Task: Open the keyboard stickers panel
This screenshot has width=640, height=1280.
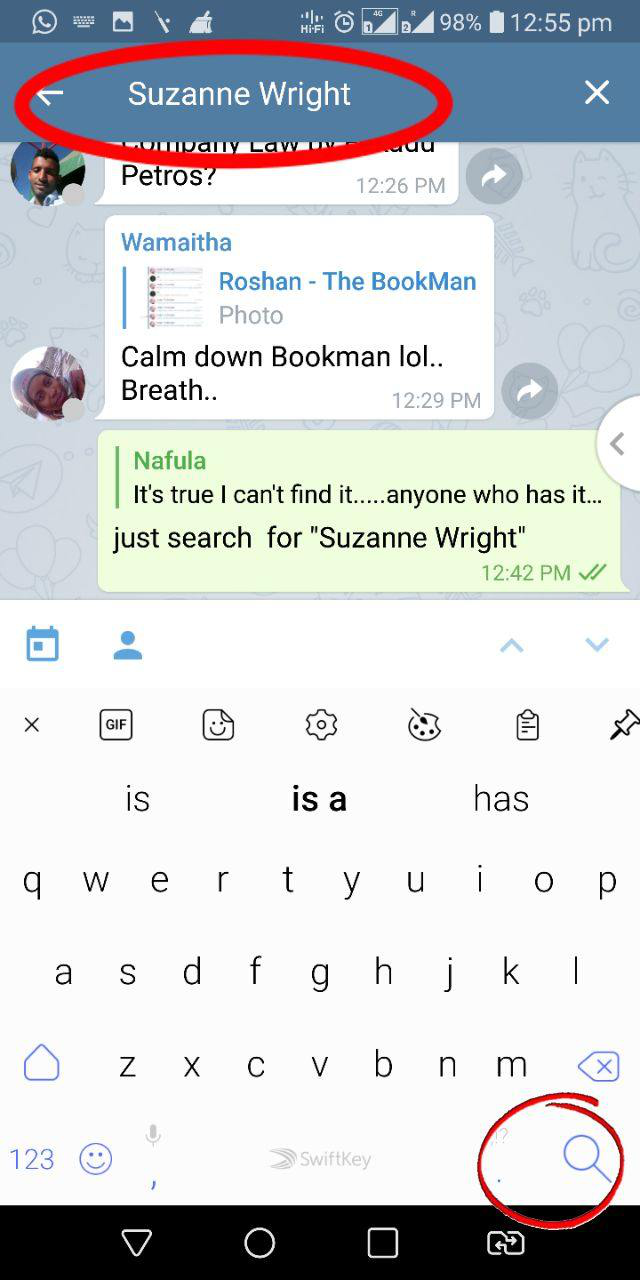Action: tap(218, 725)
